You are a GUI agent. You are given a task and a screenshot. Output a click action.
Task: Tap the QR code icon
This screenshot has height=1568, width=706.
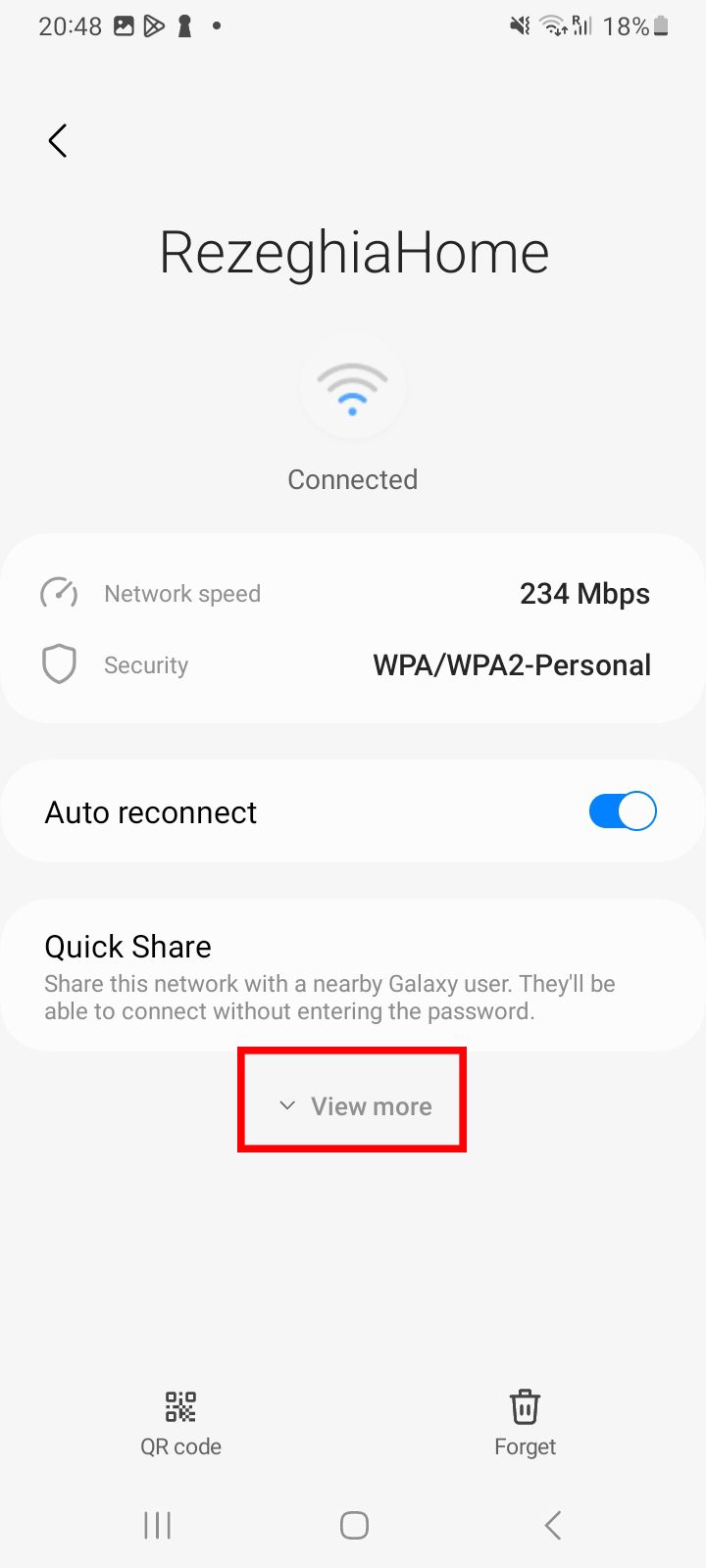180,1406
